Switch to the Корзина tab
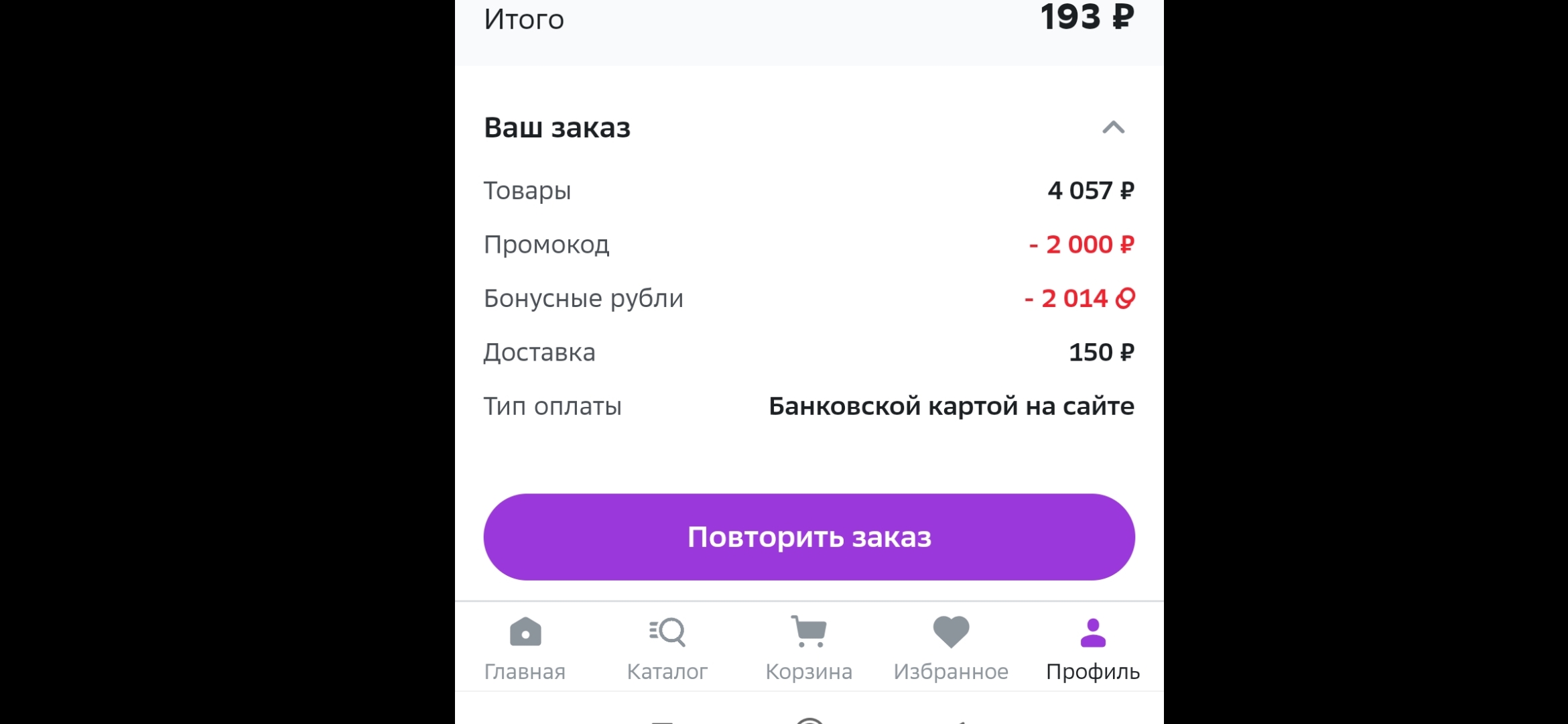The height and width of the screenshot is (724, 1568). (x=809, y=648)
